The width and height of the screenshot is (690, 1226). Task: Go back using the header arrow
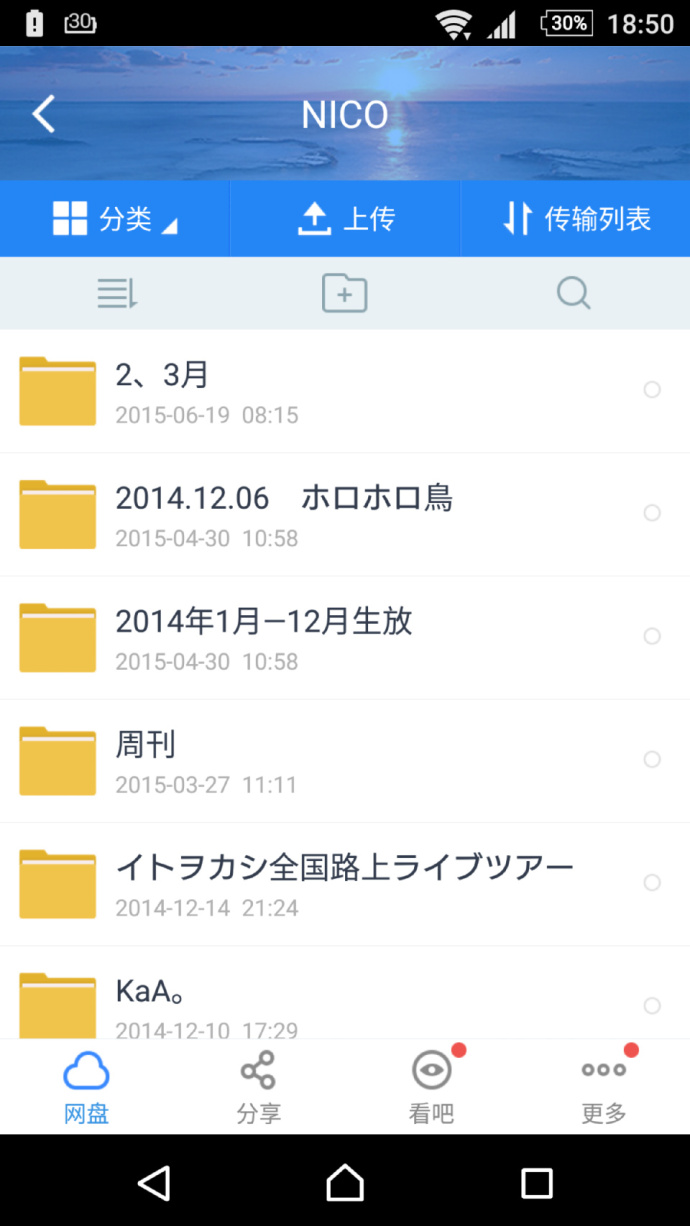43,114
